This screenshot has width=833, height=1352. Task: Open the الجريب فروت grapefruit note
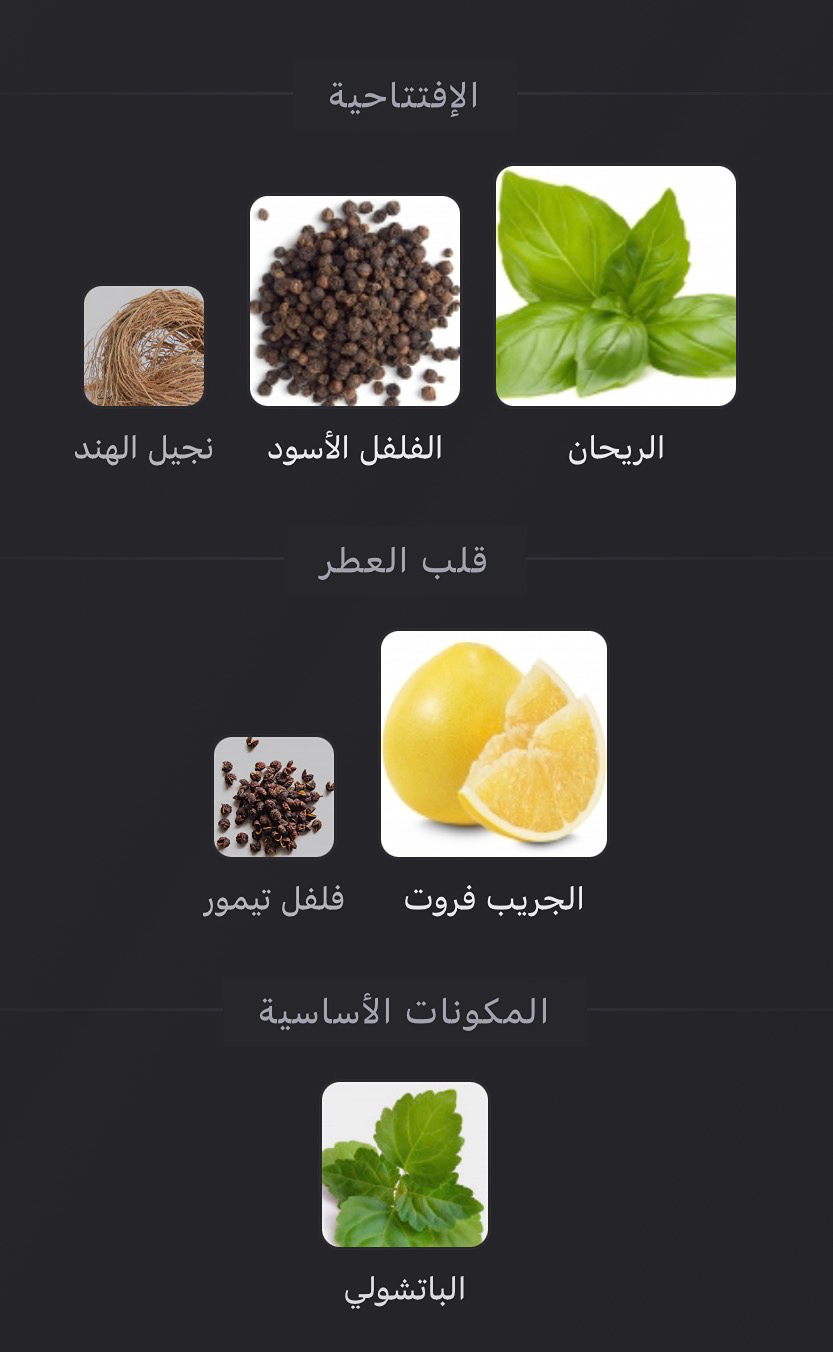494,744
